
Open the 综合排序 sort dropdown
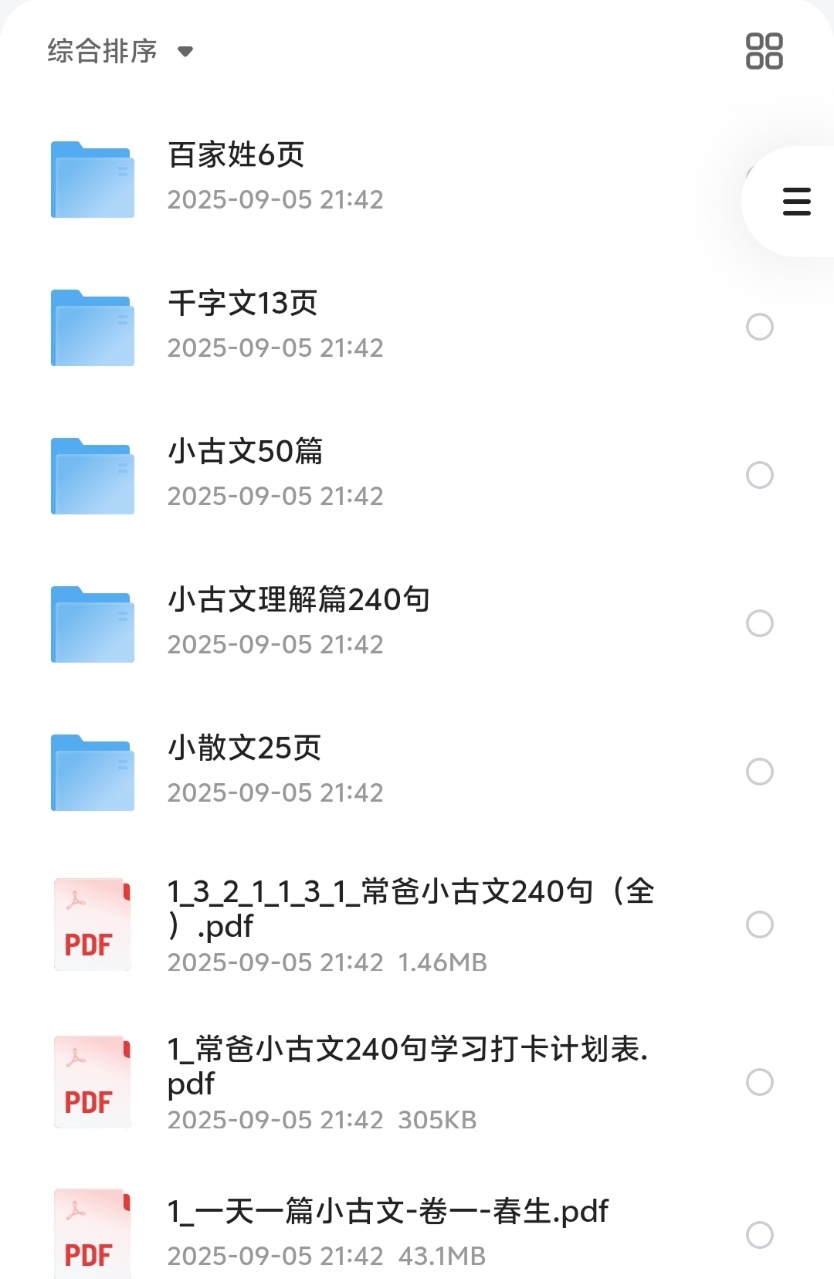[99, 50]
